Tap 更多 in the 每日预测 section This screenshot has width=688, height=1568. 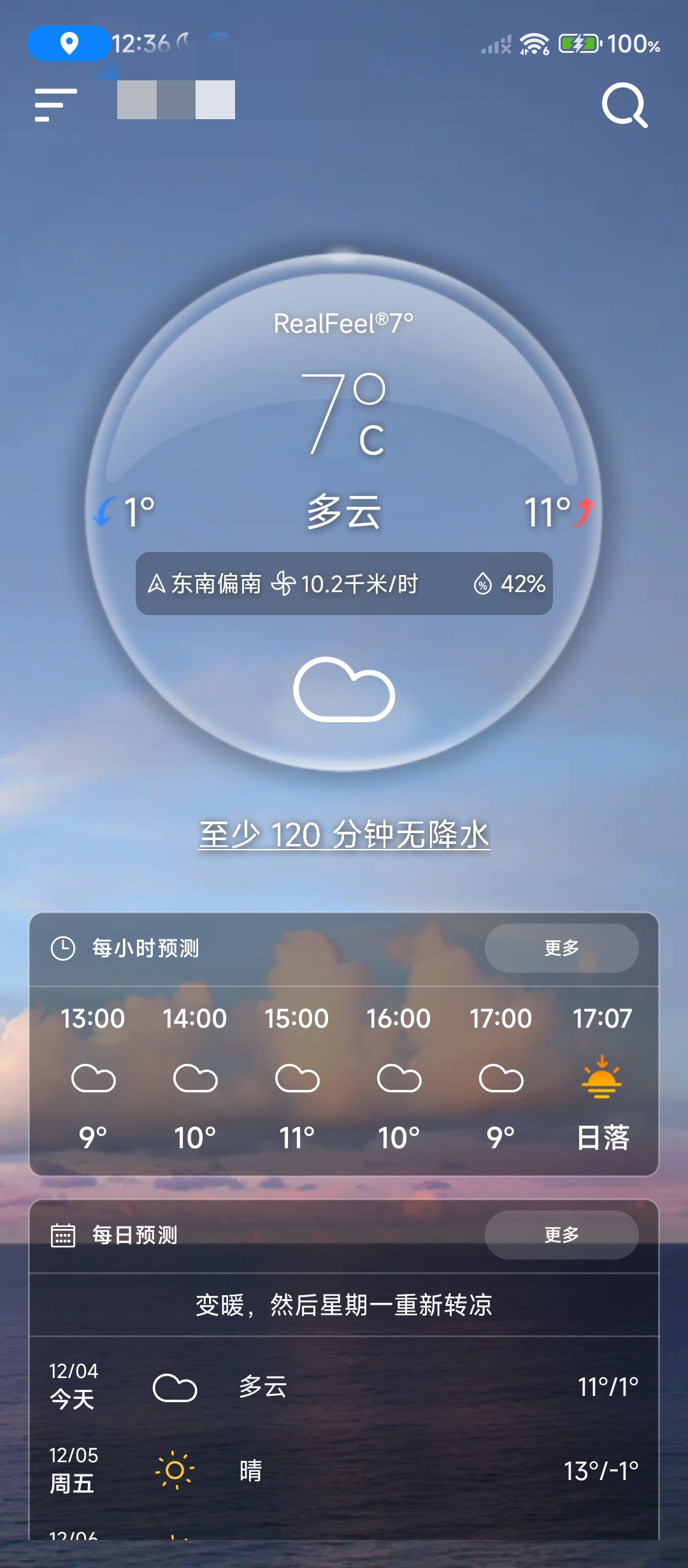pos(561,1235)
